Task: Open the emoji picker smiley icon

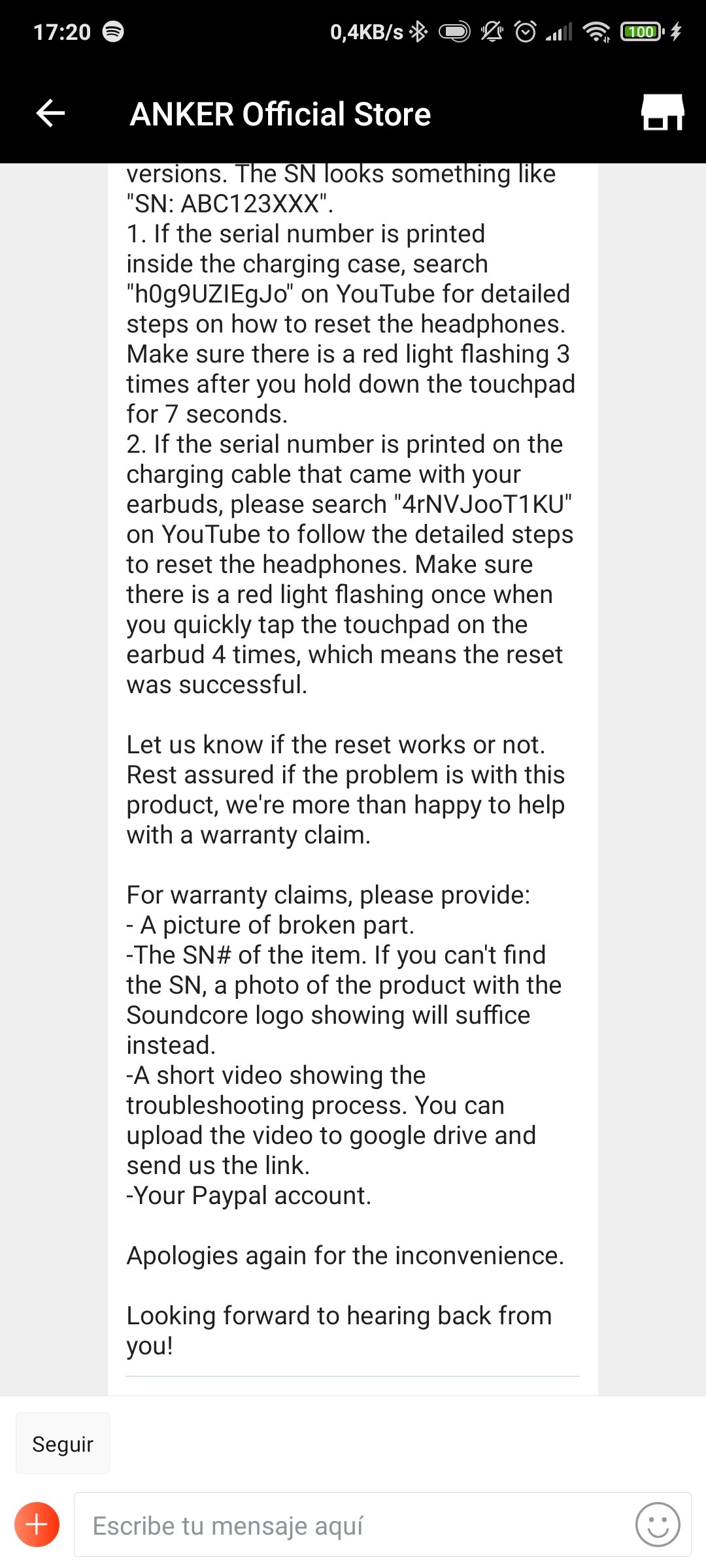Action: 657,1525
